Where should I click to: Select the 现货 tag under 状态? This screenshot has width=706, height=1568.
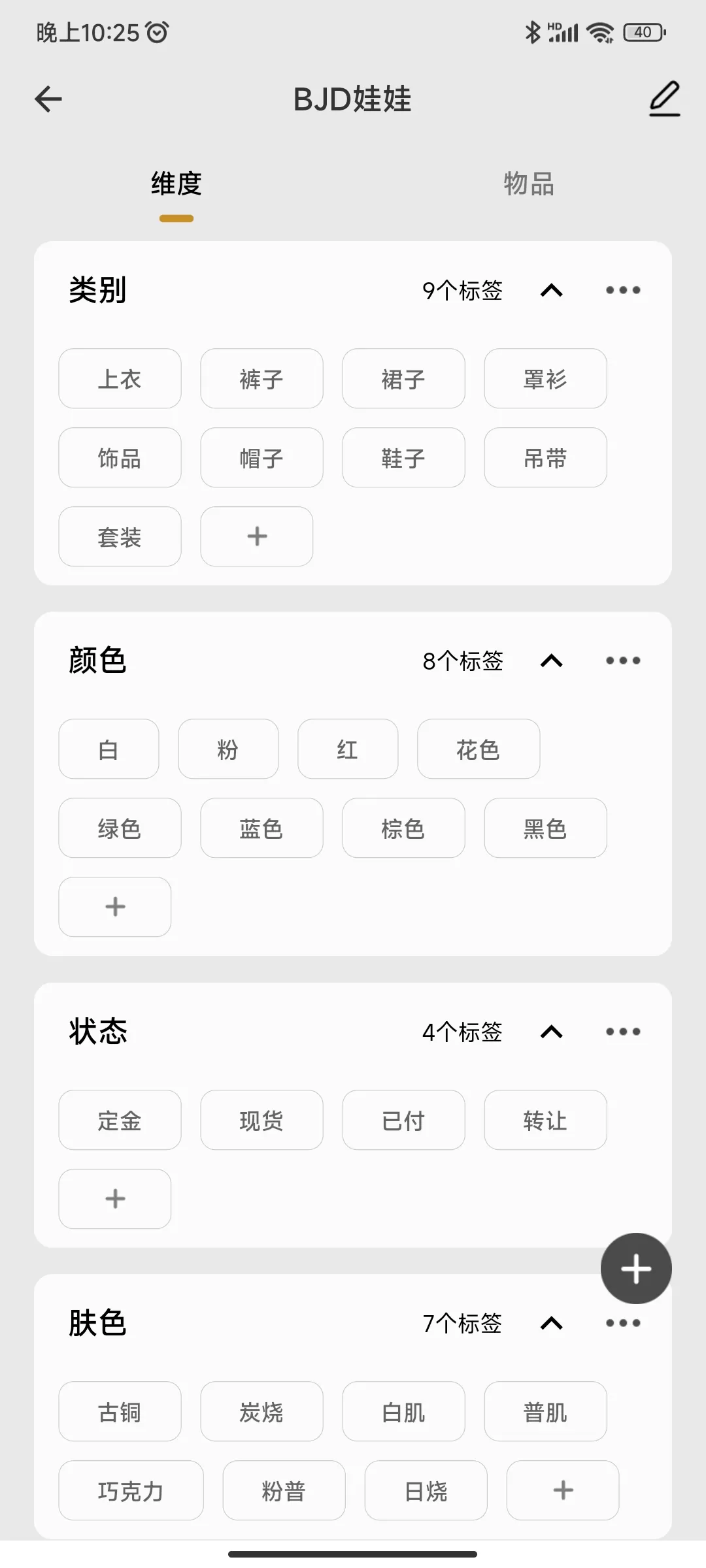coord(261,1120)
